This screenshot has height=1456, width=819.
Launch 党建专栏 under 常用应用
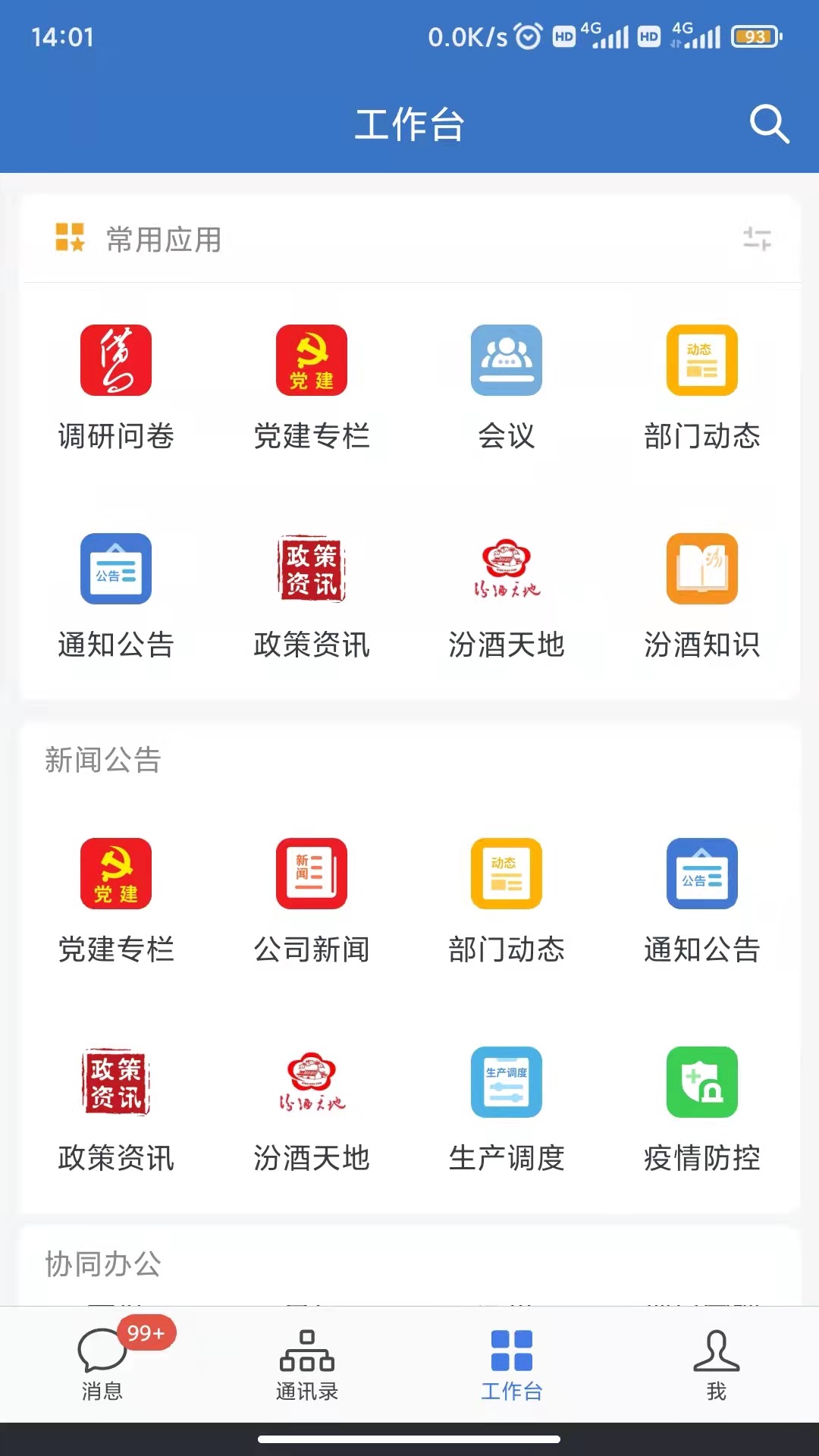click(312, 361)
